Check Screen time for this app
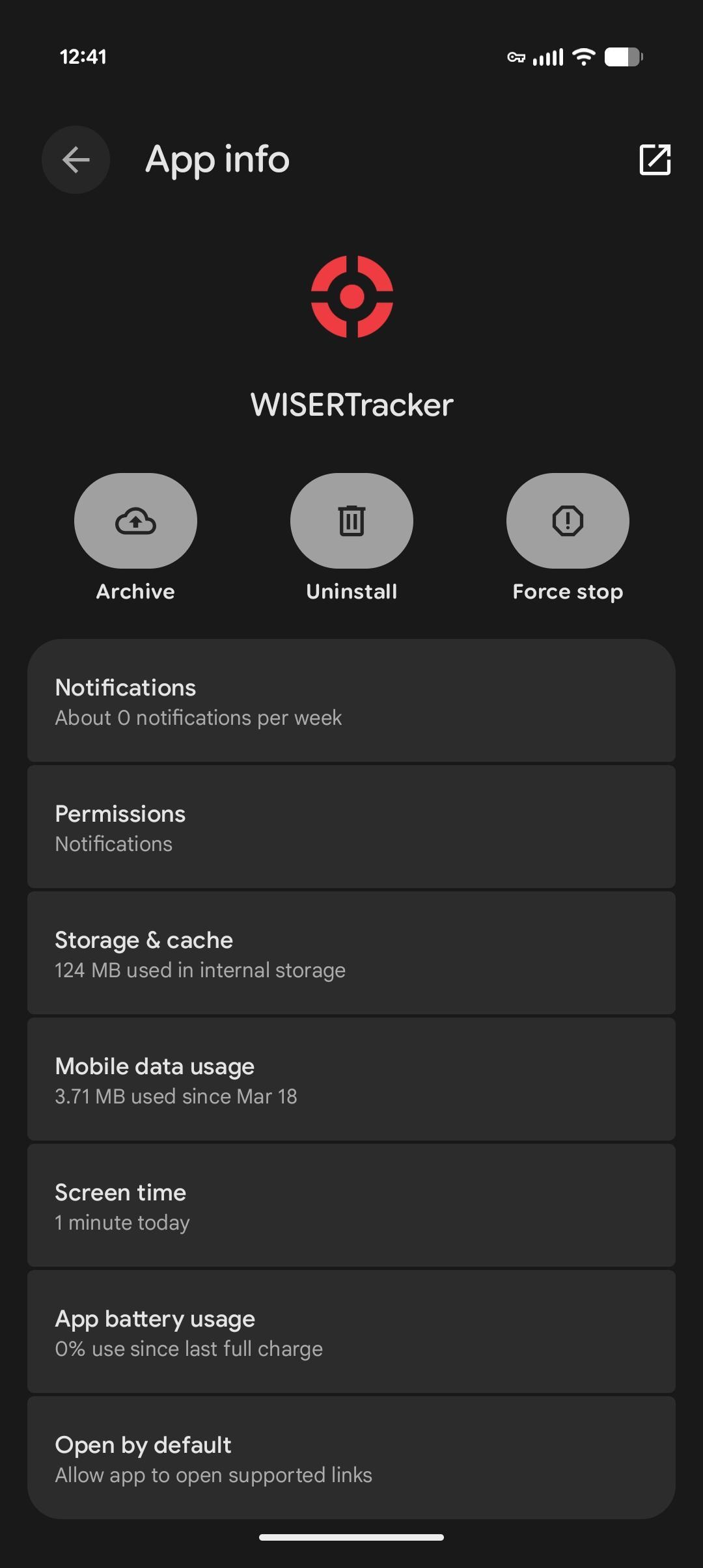This screenshot has width=703, height=1568. (351, 1206)
